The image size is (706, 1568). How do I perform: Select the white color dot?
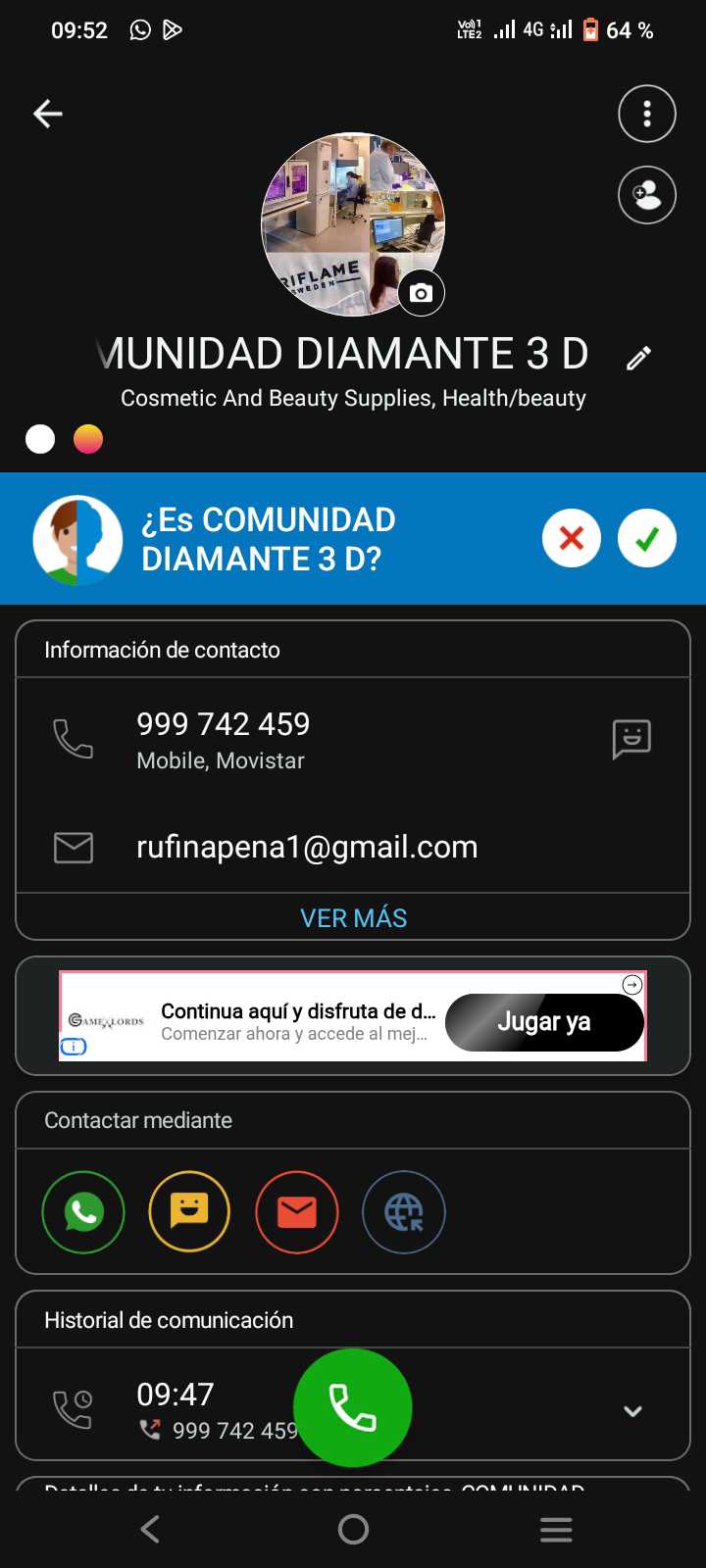(x=40, y=439)
